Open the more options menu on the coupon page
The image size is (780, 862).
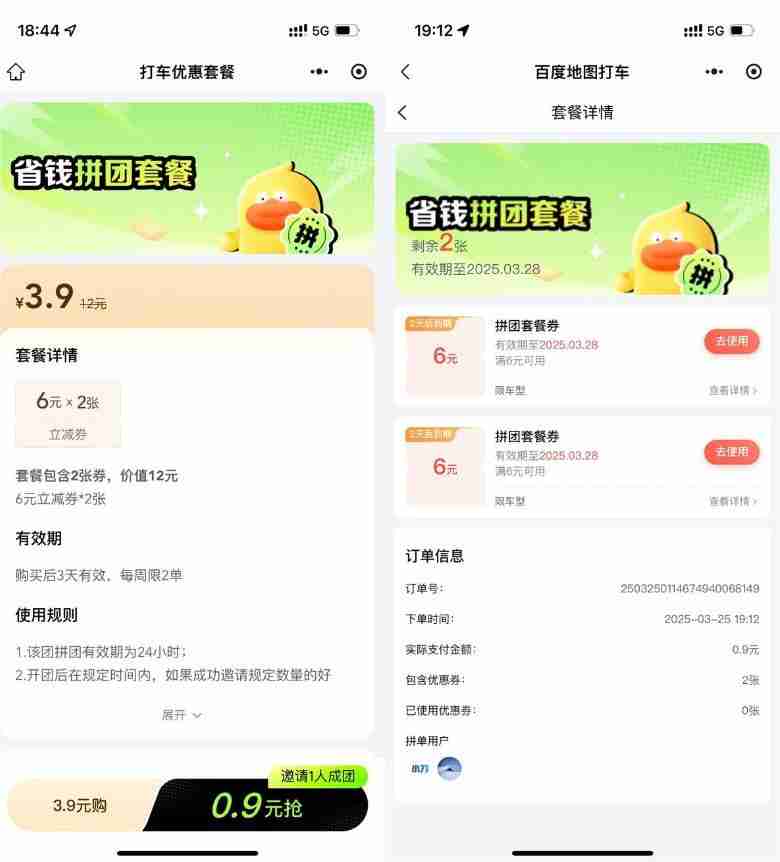[318, 71]
